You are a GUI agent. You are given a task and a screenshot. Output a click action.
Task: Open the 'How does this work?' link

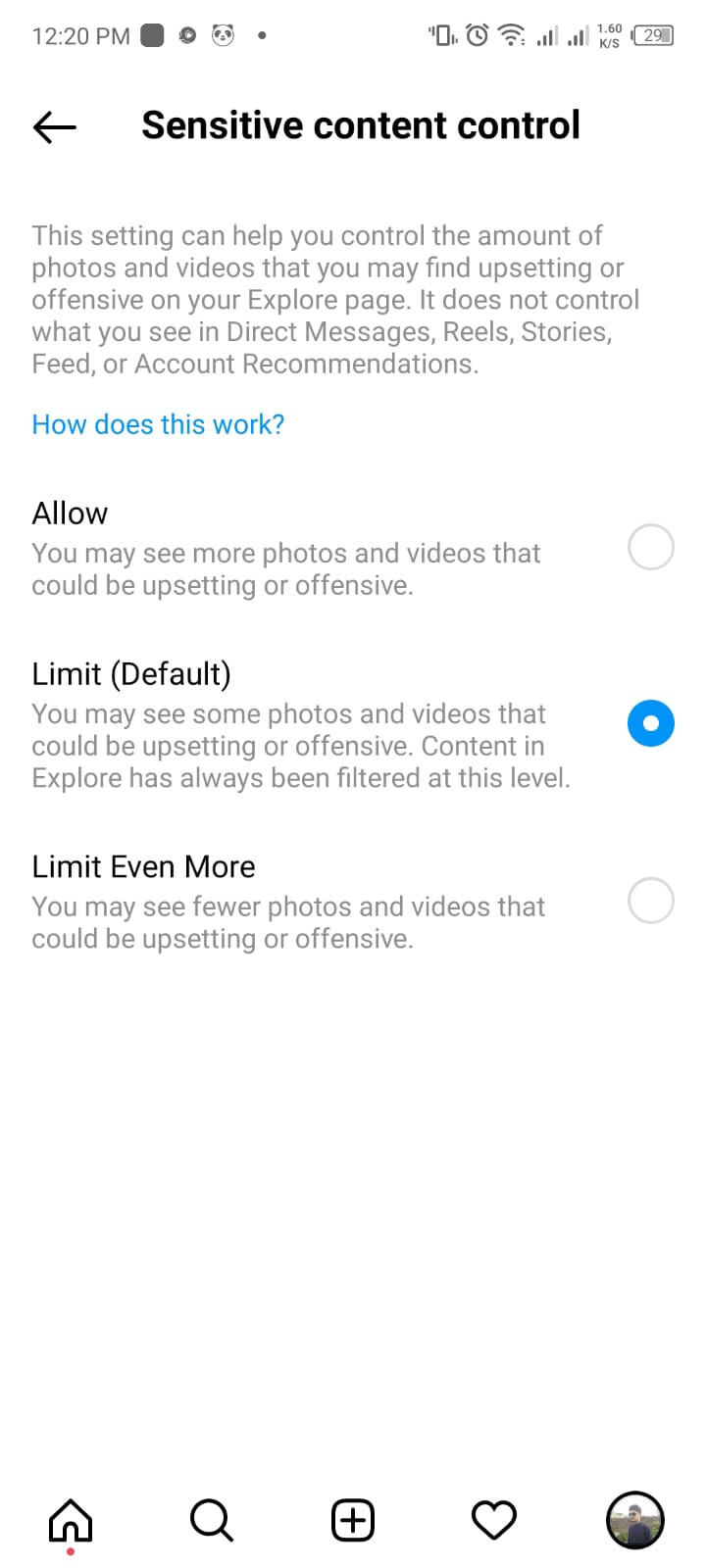tap(158, 424)
